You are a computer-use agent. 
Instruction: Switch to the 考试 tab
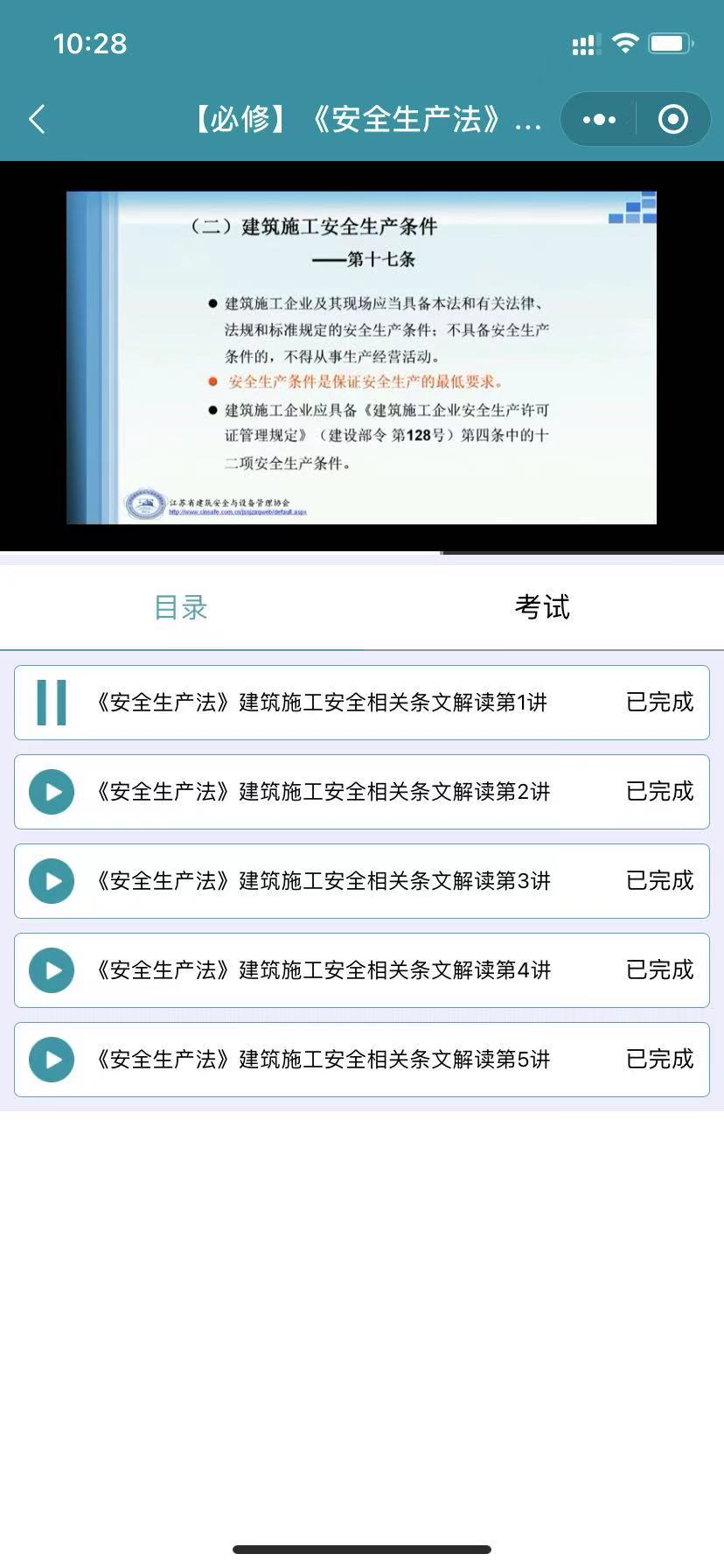(542, 607)
